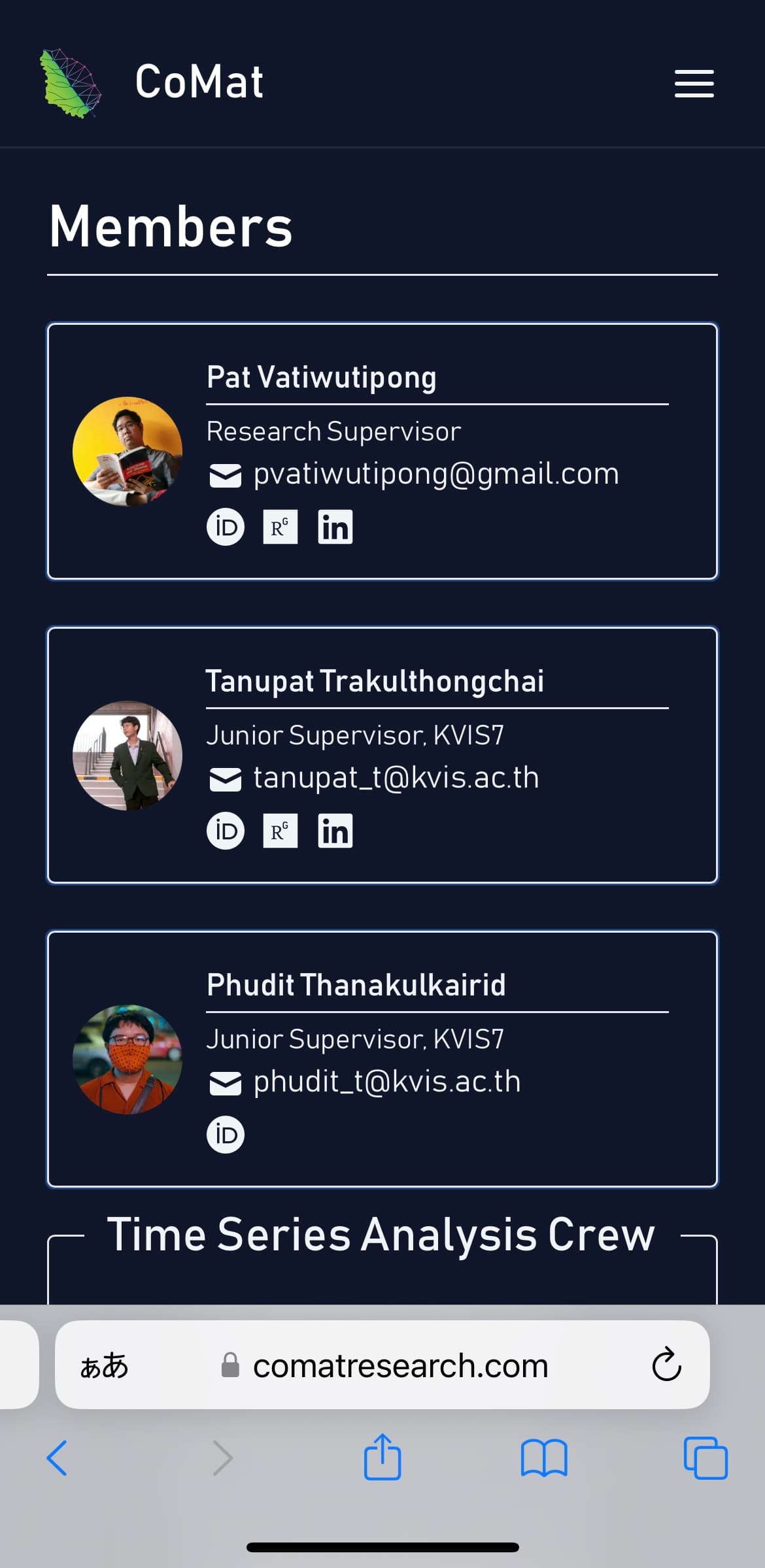The height and width of the screenshot is (1568, 765).
Task: Open Pat Vatiwutipong's ORCID iD icon
Action: click(226, 527)
